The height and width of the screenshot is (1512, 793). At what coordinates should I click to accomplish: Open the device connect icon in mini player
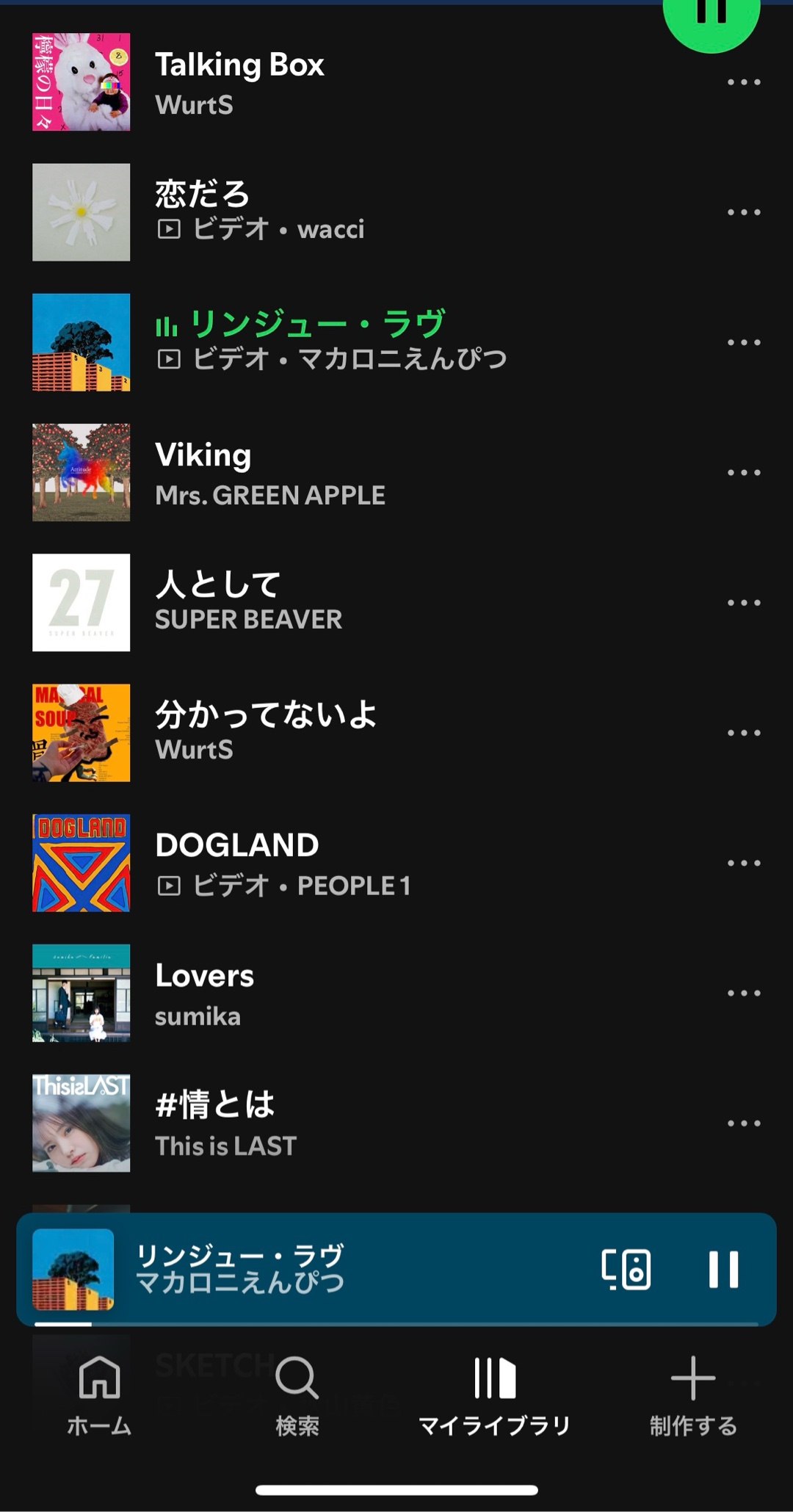[626, 1269]
